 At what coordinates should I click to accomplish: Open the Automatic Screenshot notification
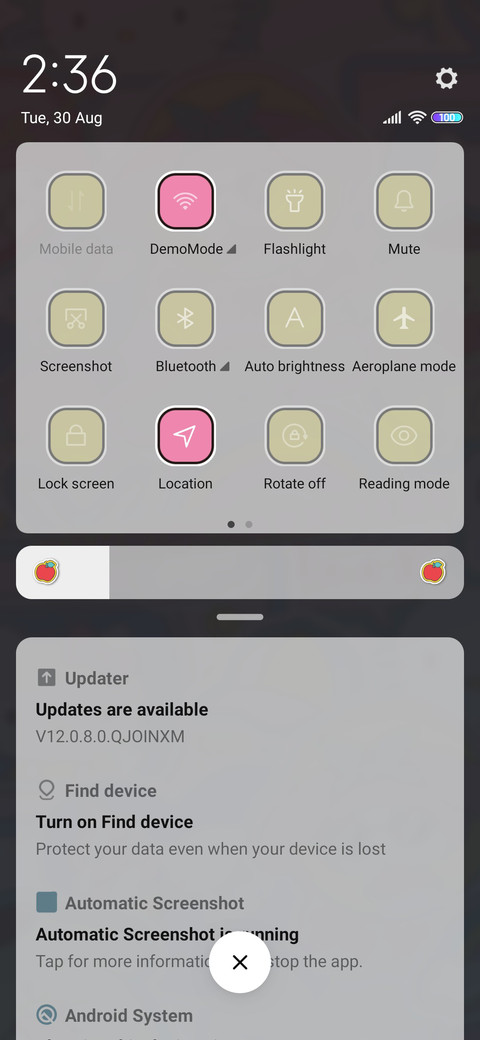240,932
